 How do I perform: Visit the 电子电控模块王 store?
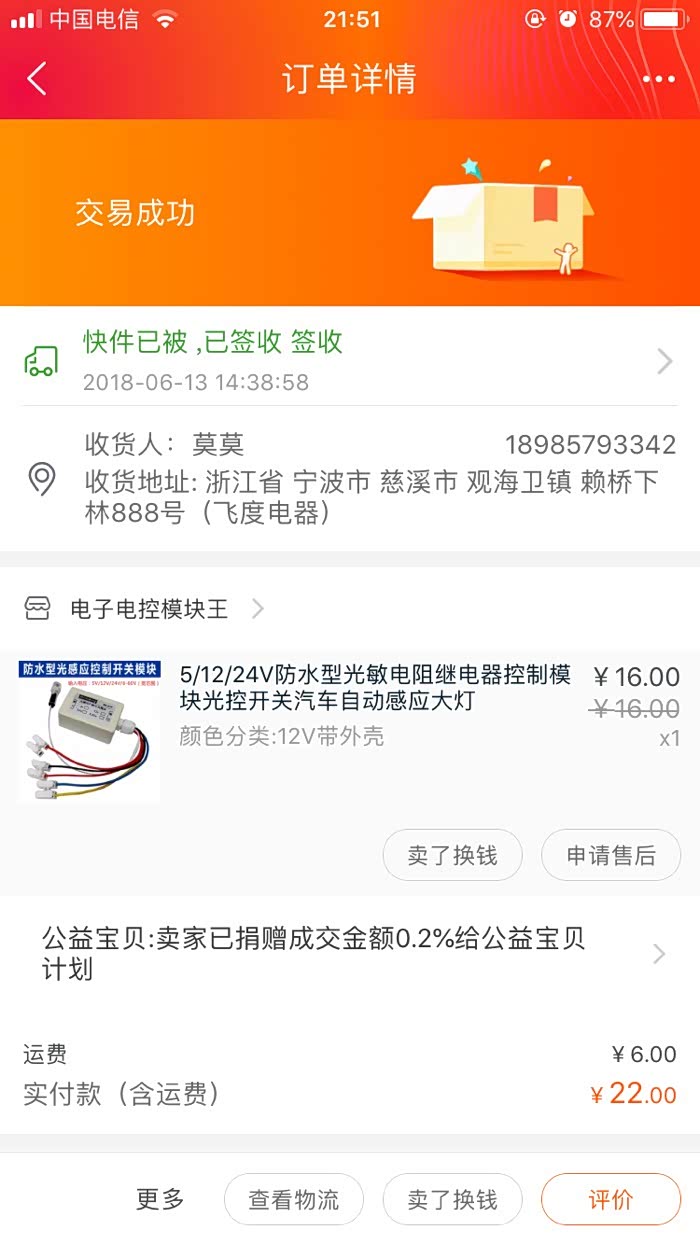pos(150,609)
